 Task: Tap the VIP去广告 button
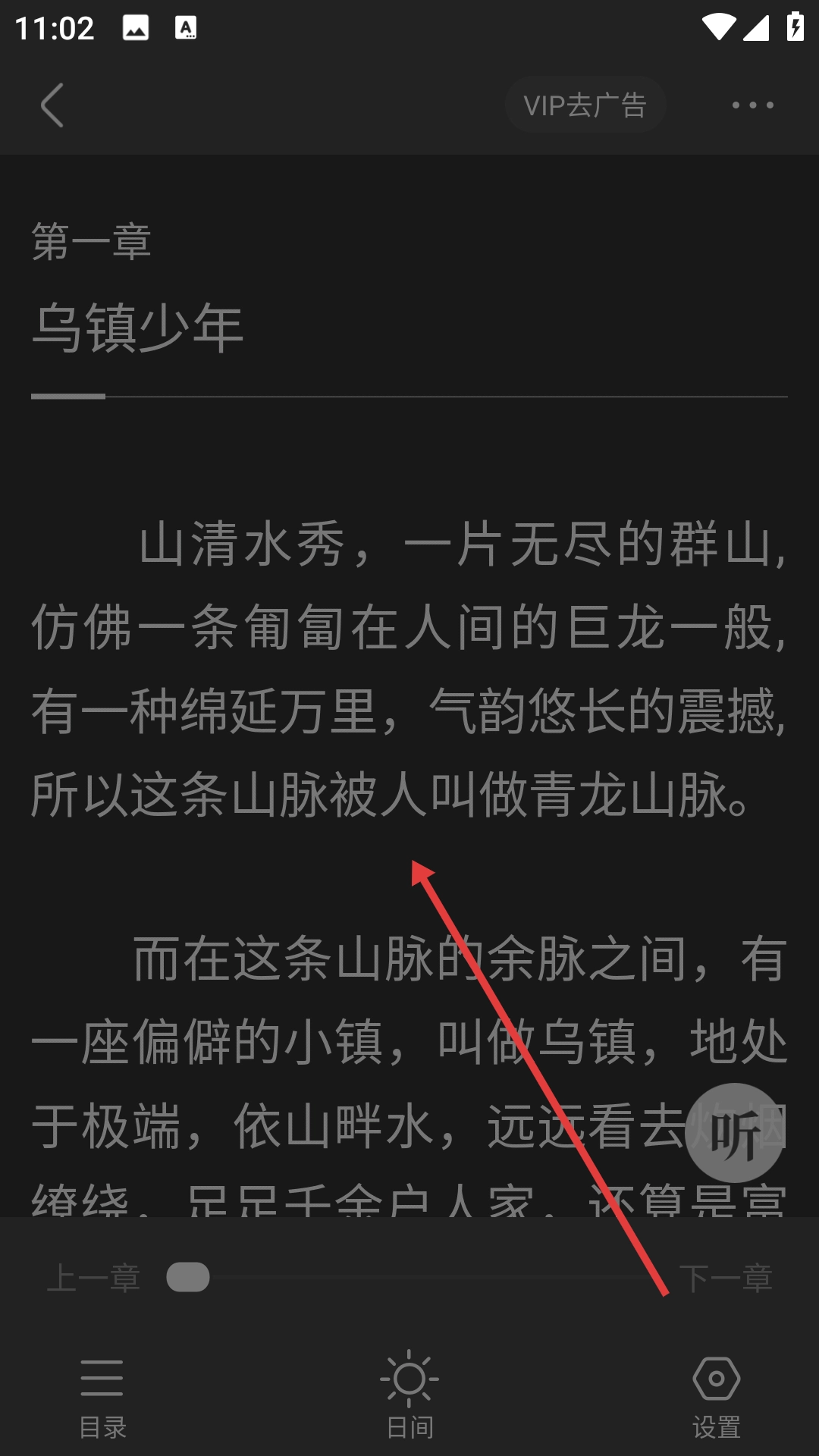pos(585,105)
